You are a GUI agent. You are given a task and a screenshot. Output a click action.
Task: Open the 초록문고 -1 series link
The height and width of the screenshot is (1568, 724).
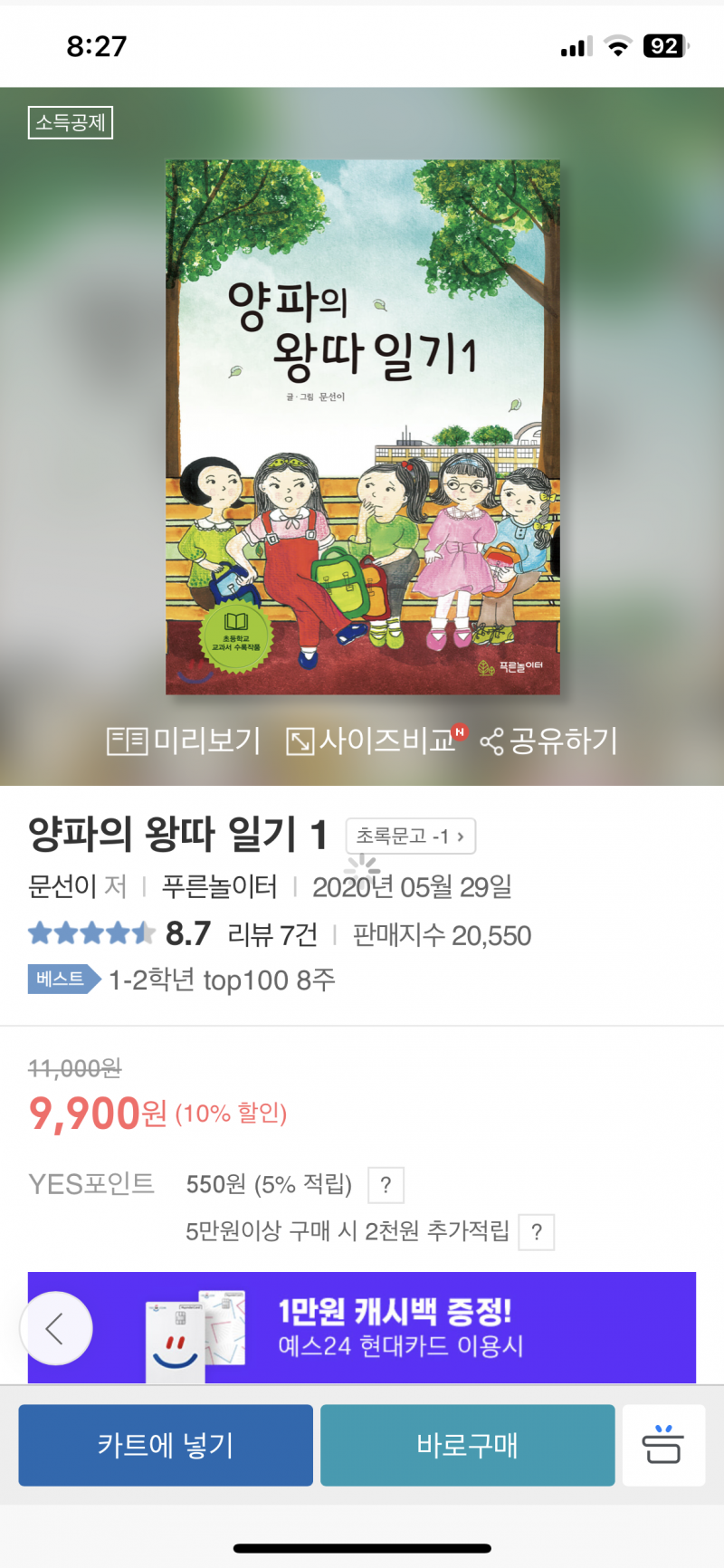tap(411, 837)
